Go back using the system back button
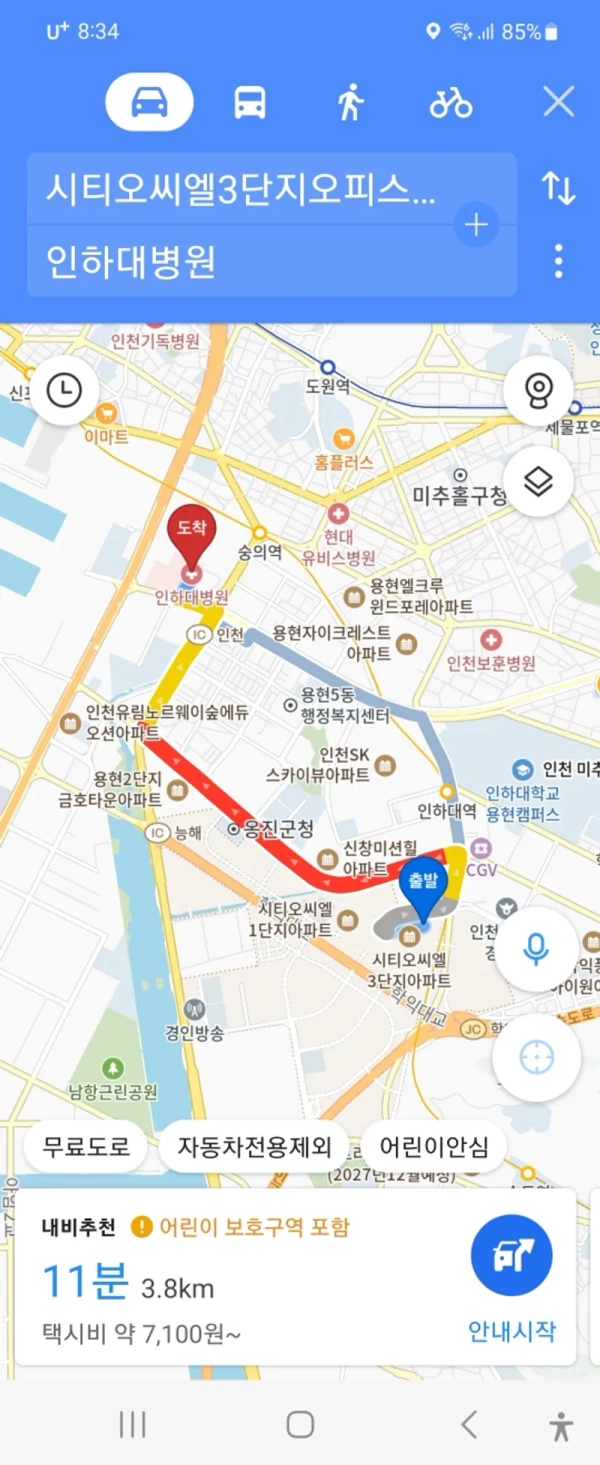600x1465 pixels. 468,1424
